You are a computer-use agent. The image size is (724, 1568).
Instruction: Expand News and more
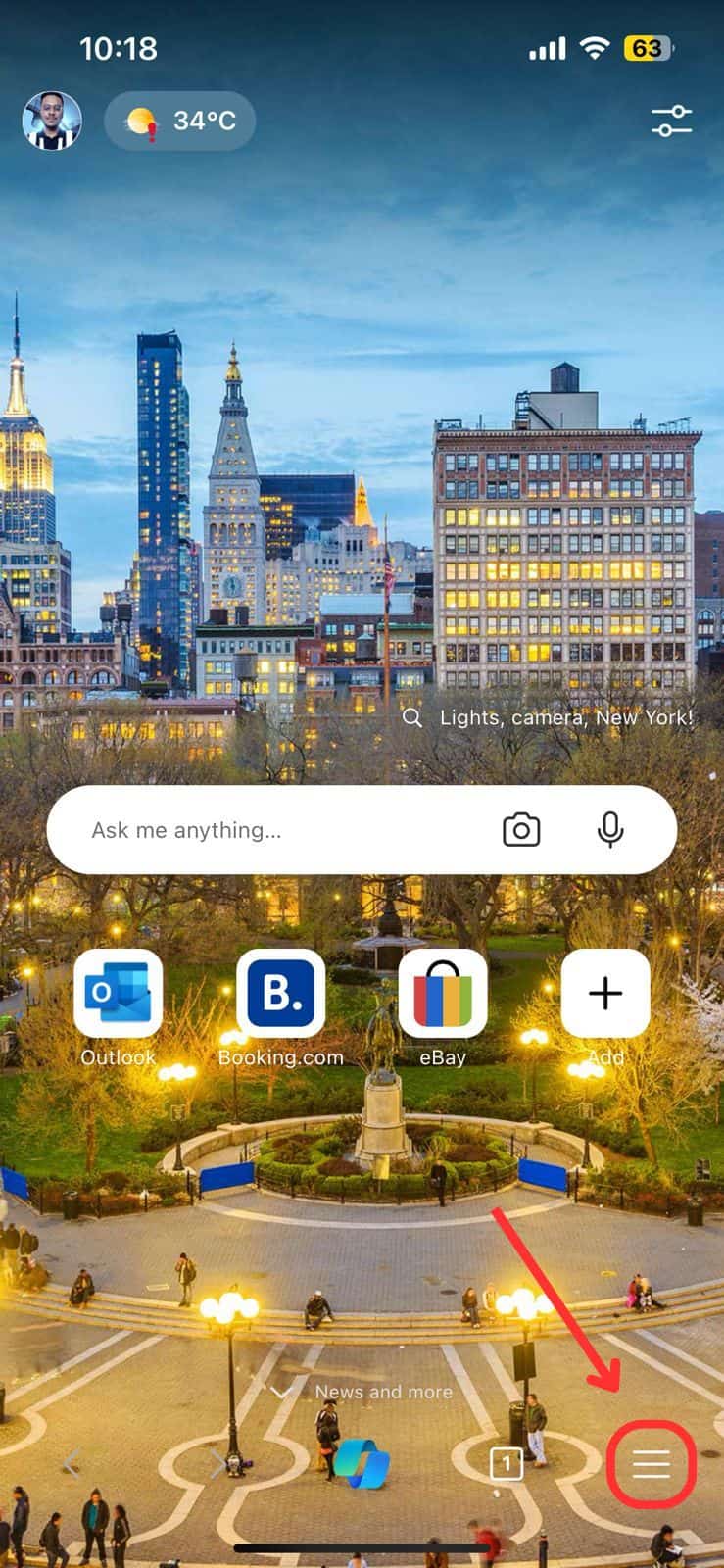click(x=362, y=1392)
